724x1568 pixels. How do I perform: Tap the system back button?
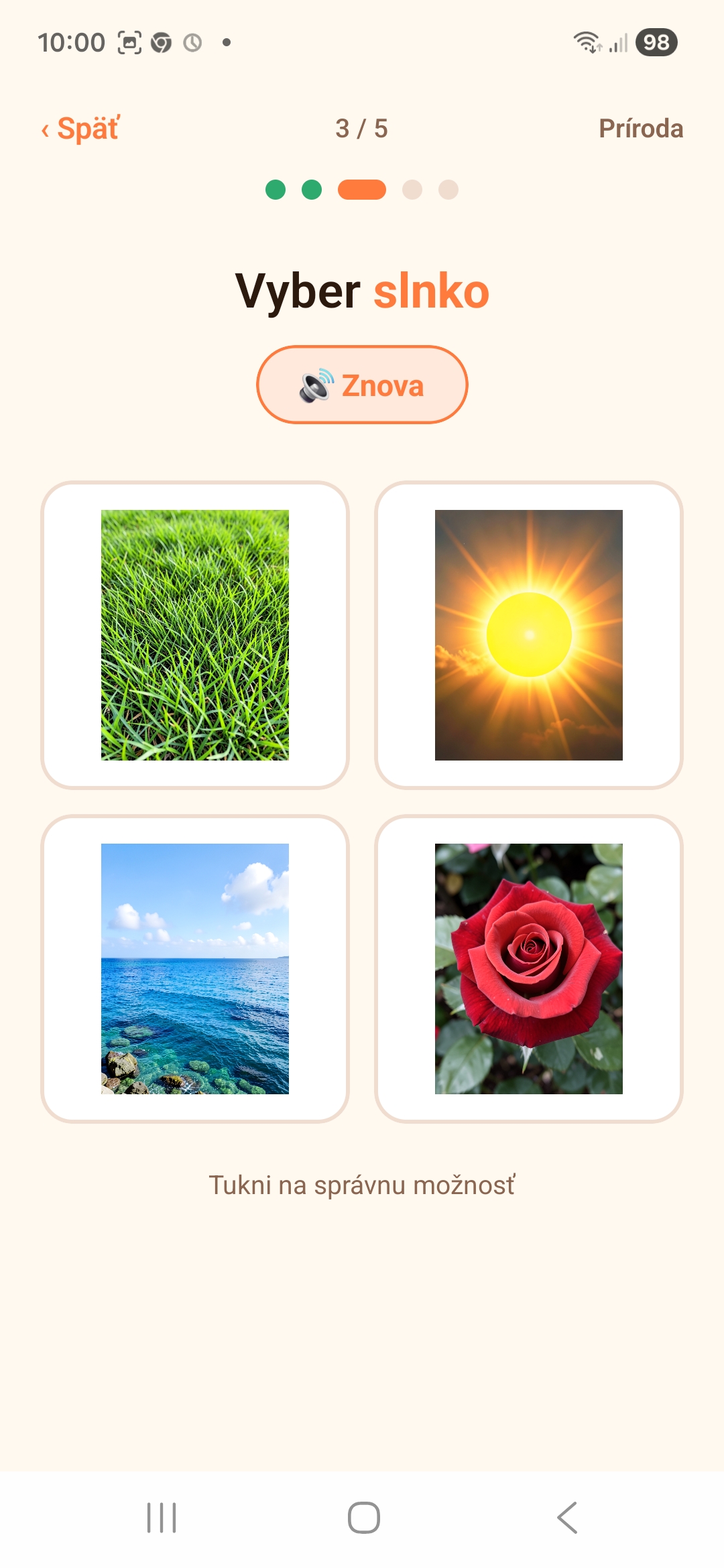(567, 1518)
